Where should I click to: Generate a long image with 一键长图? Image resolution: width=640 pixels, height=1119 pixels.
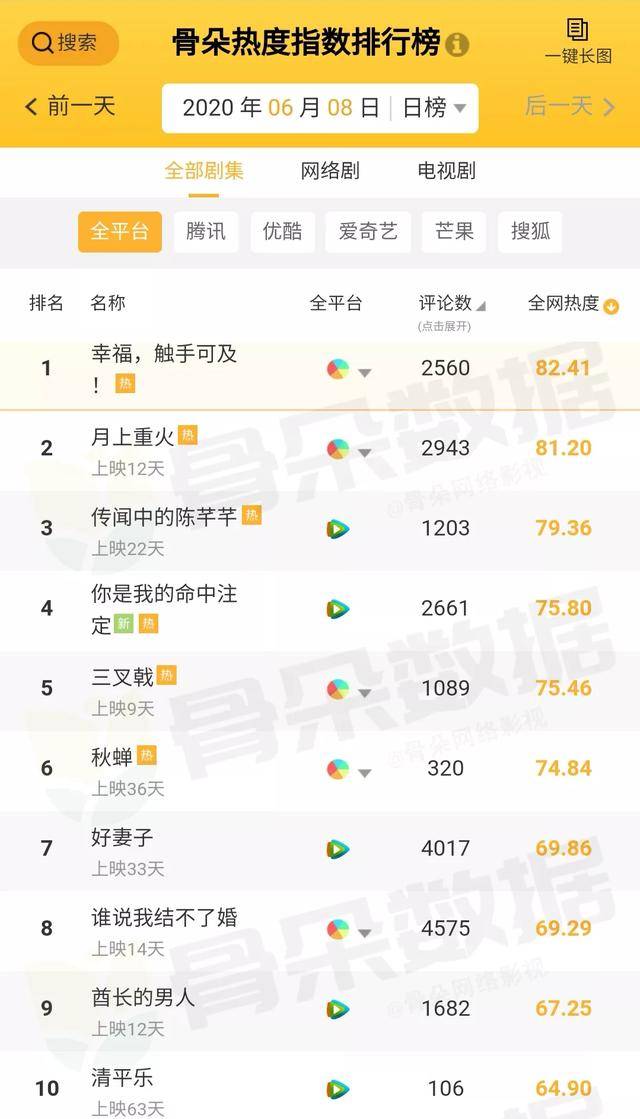coord(578,41)
